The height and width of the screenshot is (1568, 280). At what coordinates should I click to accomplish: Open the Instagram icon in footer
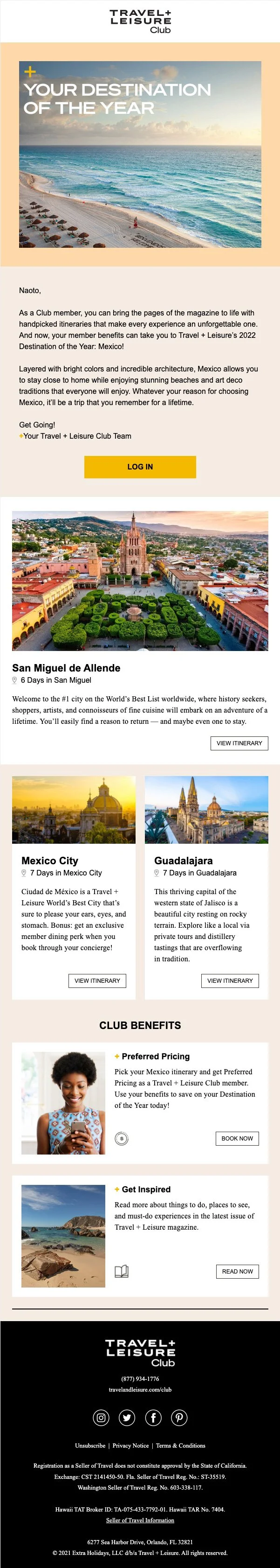point(102,1418)
